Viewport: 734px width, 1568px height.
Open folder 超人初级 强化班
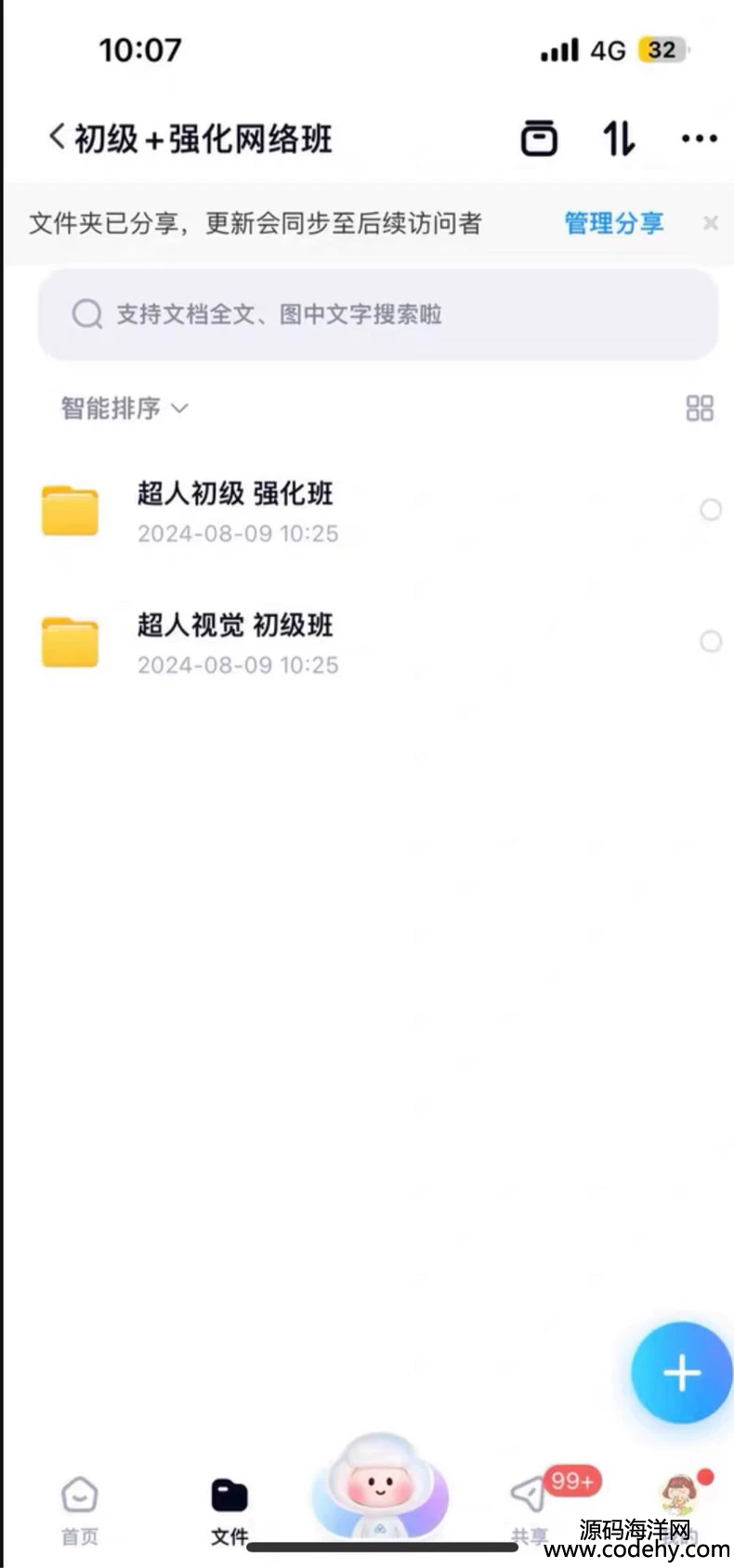pyautogui.click(x=235, y=509)
